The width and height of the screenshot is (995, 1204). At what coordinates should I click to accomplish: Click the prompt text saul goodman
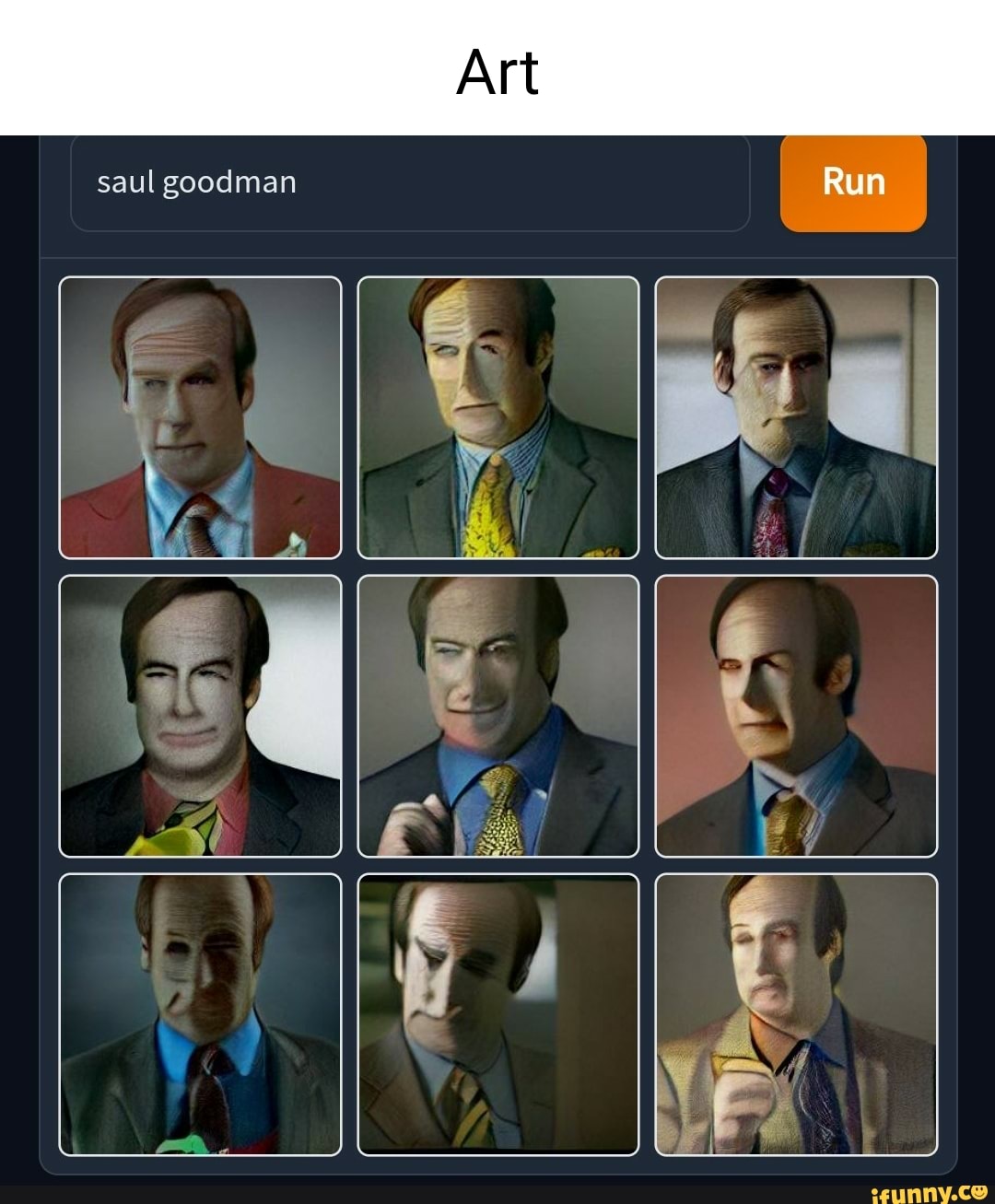[x=195, y=181]
